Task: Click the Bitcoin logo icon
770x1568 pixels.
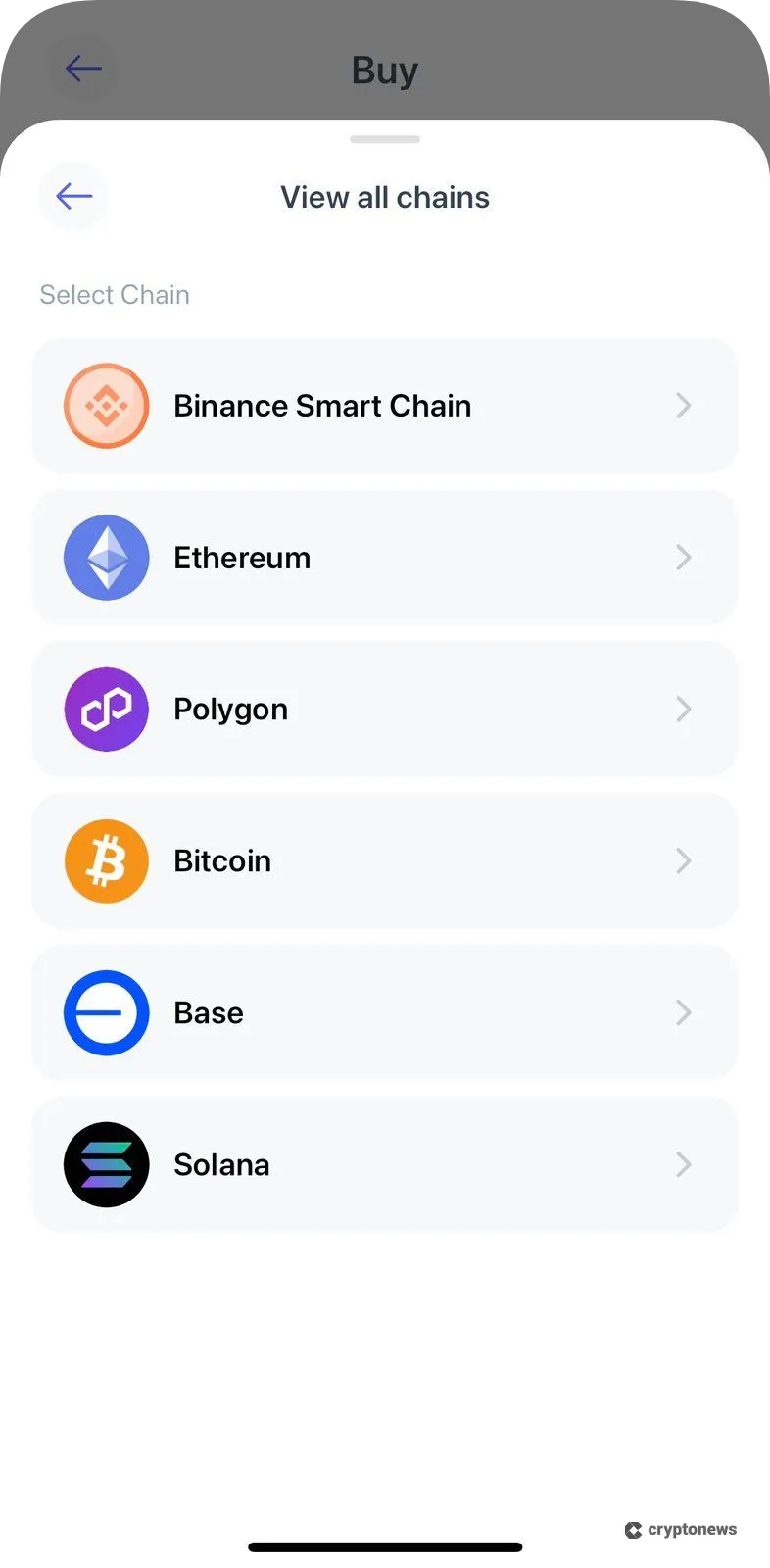Action: click(106, 860)
